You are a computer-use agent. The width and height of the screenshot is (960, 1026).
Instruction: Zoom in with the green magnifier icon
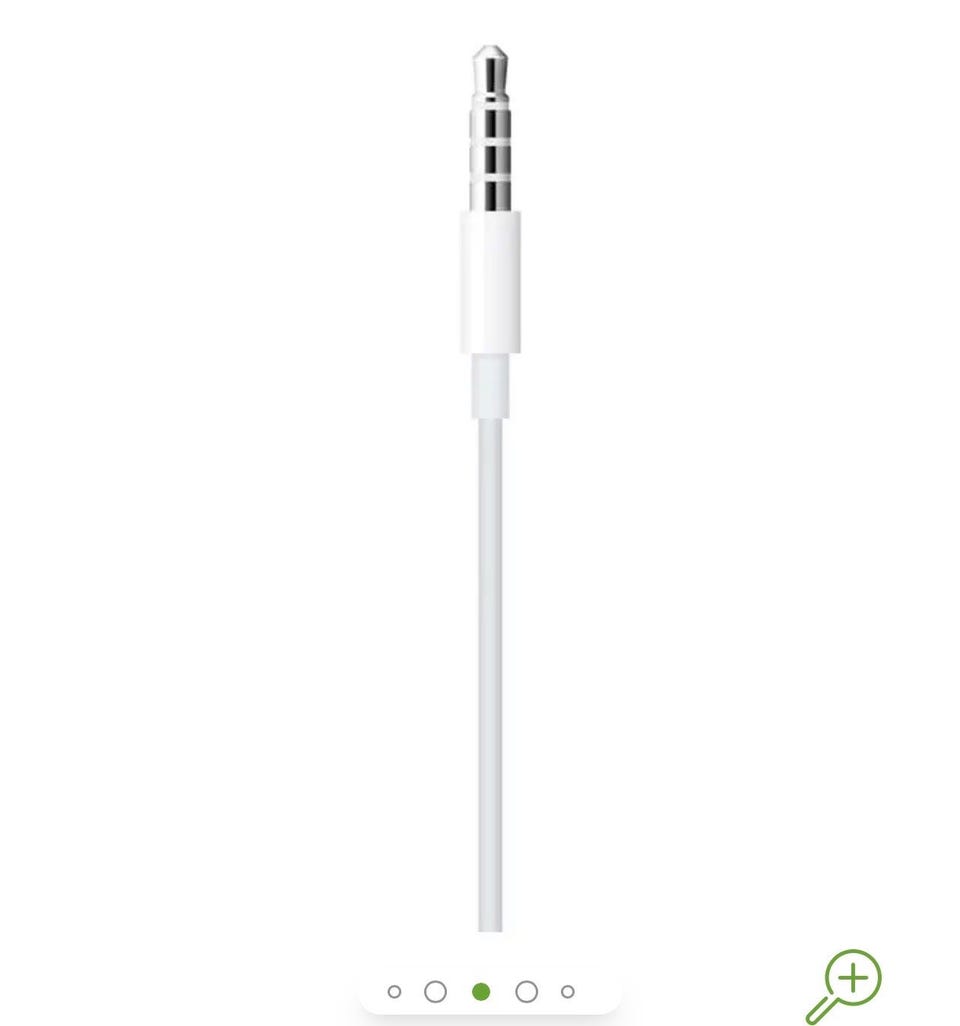coord(846,984)
